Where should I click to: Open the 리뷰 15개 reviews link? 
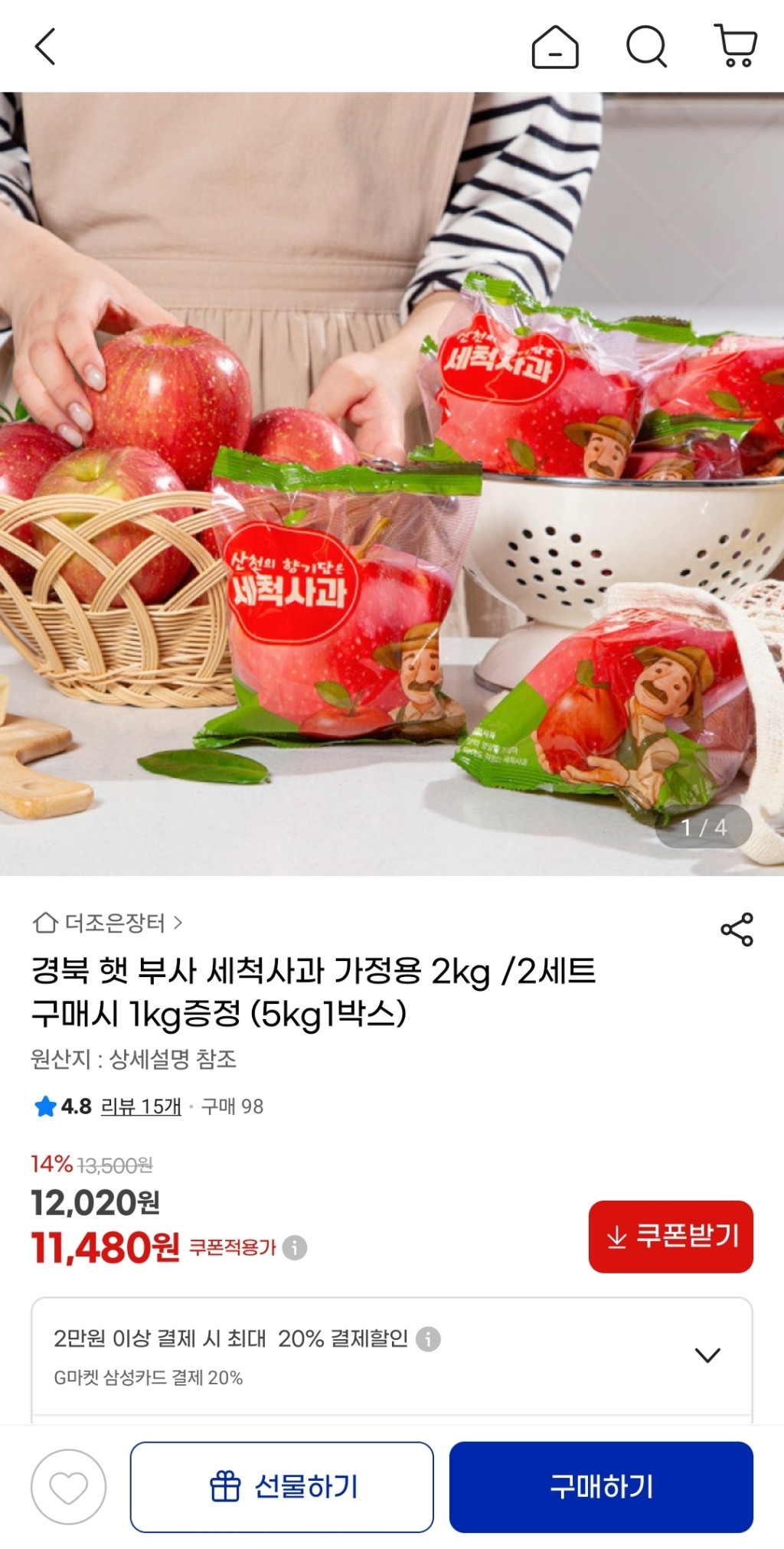tap(141, 1106)
